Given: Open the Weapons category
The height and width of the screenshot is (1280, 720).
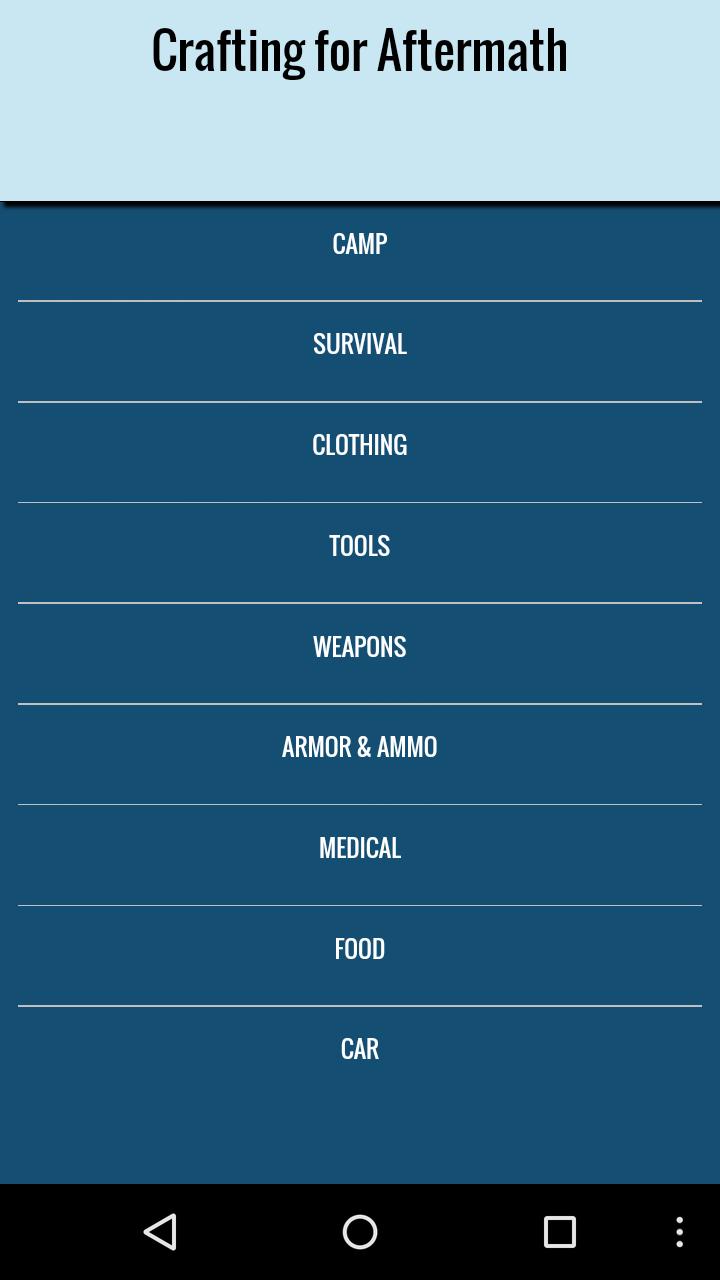Looking at the screenshot, I should pos(360,647).
